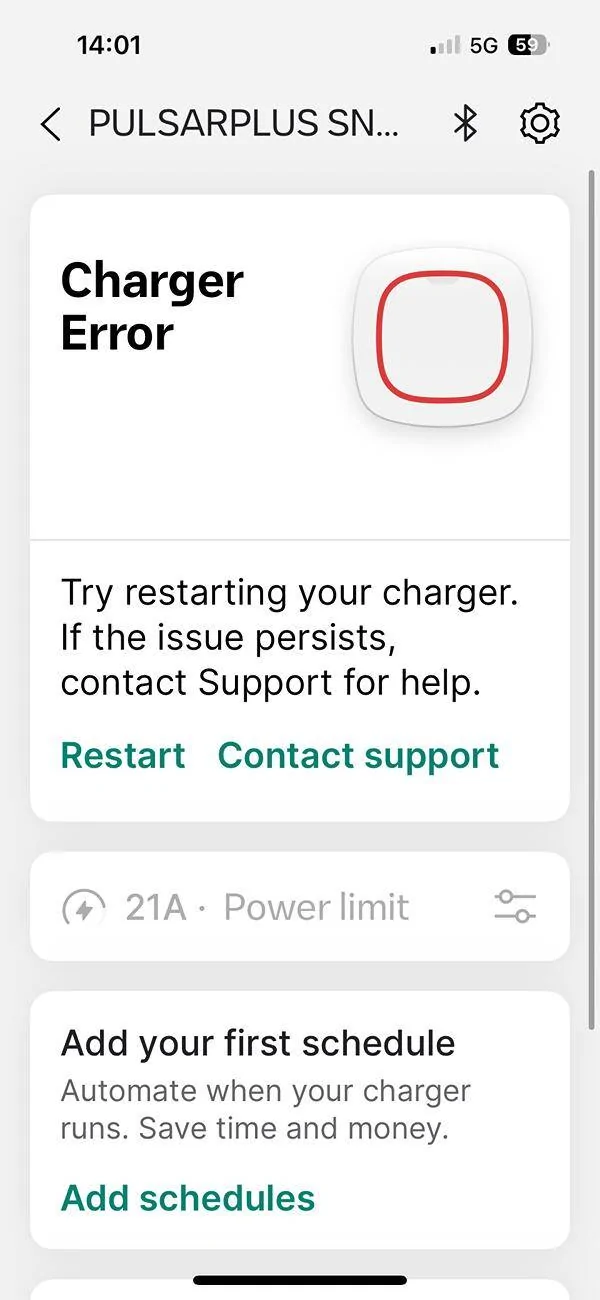600x1300 pixels.
Task: Restart the charger
Action: (x=123, y=755)
